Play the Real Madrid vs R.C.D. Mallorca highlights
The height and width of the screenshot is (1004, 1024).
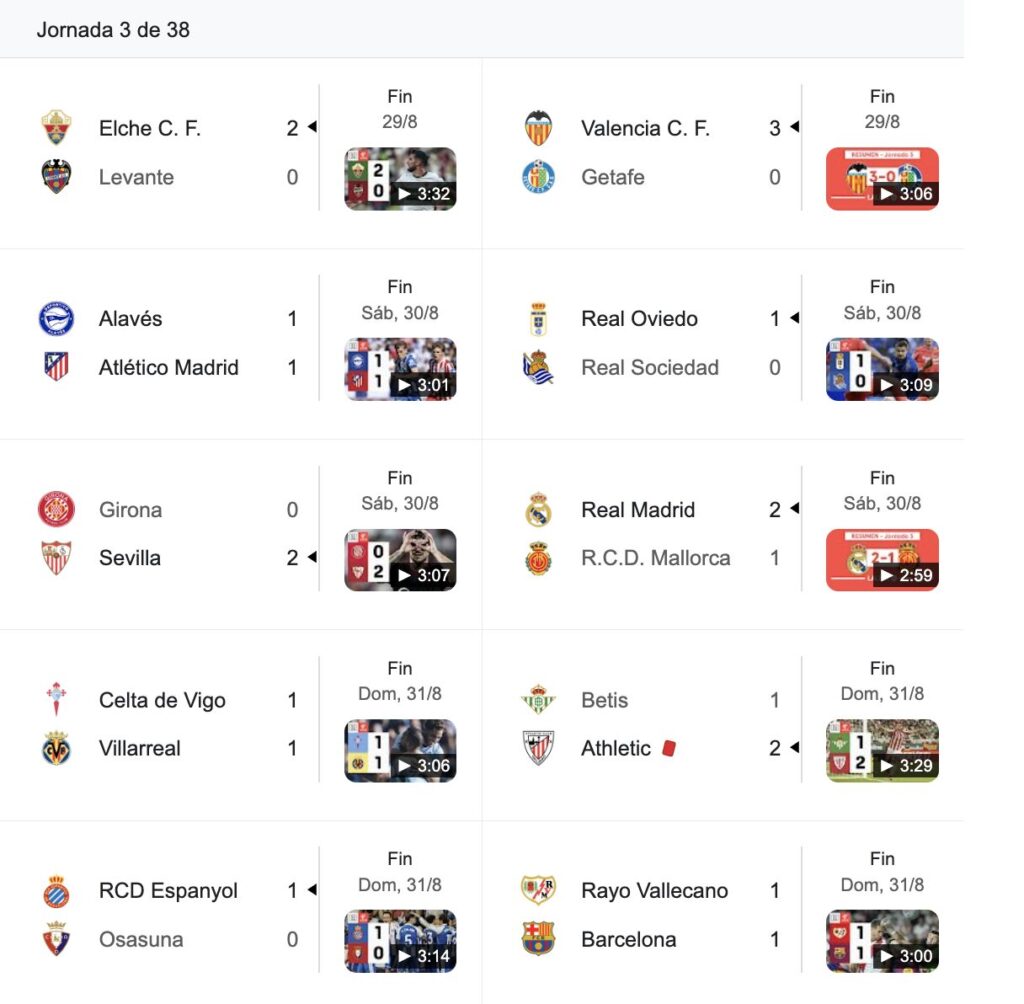(882, 560)
